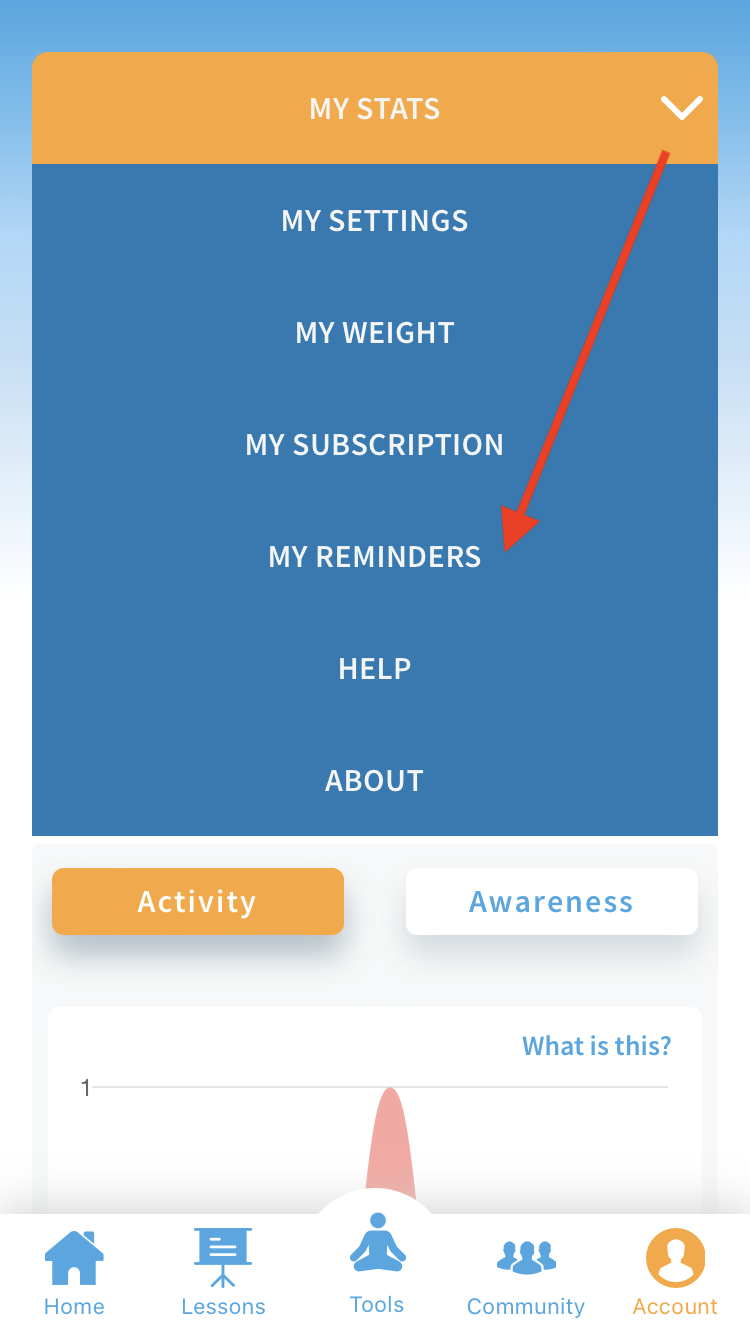View the About page

point(375,780)
